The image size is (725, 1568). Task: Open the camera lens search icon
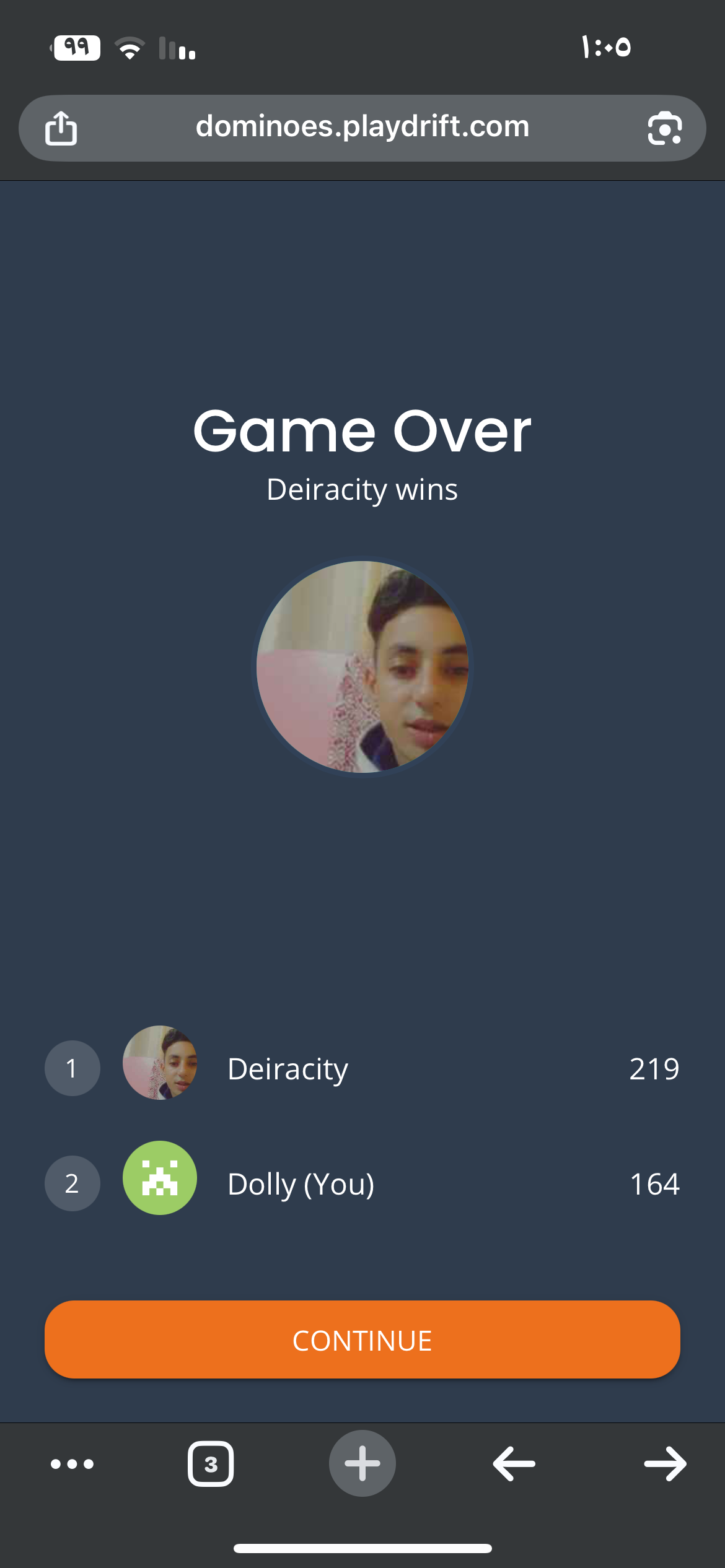click(x=665, y=128)
